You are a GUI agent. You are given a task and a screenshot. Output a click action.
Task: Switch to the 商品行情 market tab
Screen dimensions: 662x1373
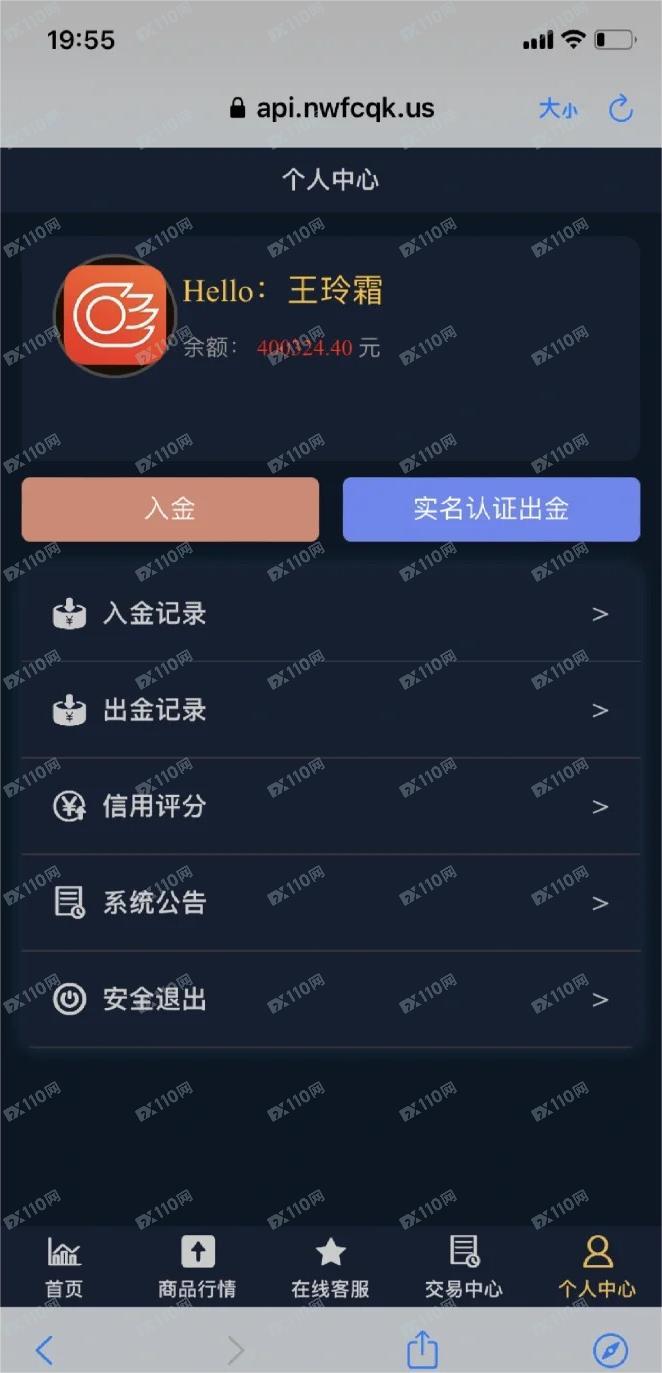pyautogui.click(x=197, y=1266)
